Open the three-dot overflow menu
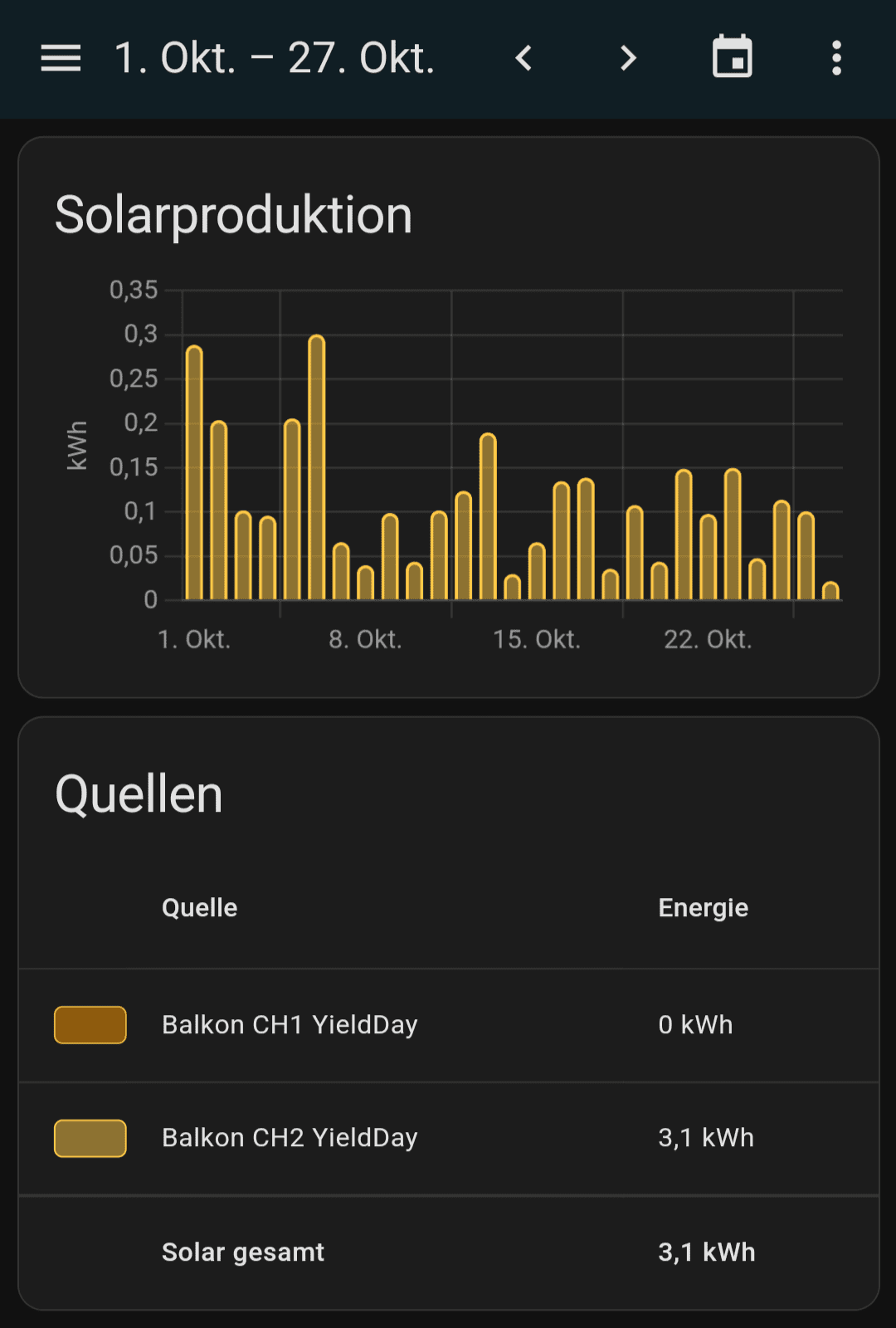 tap(836, 58)
